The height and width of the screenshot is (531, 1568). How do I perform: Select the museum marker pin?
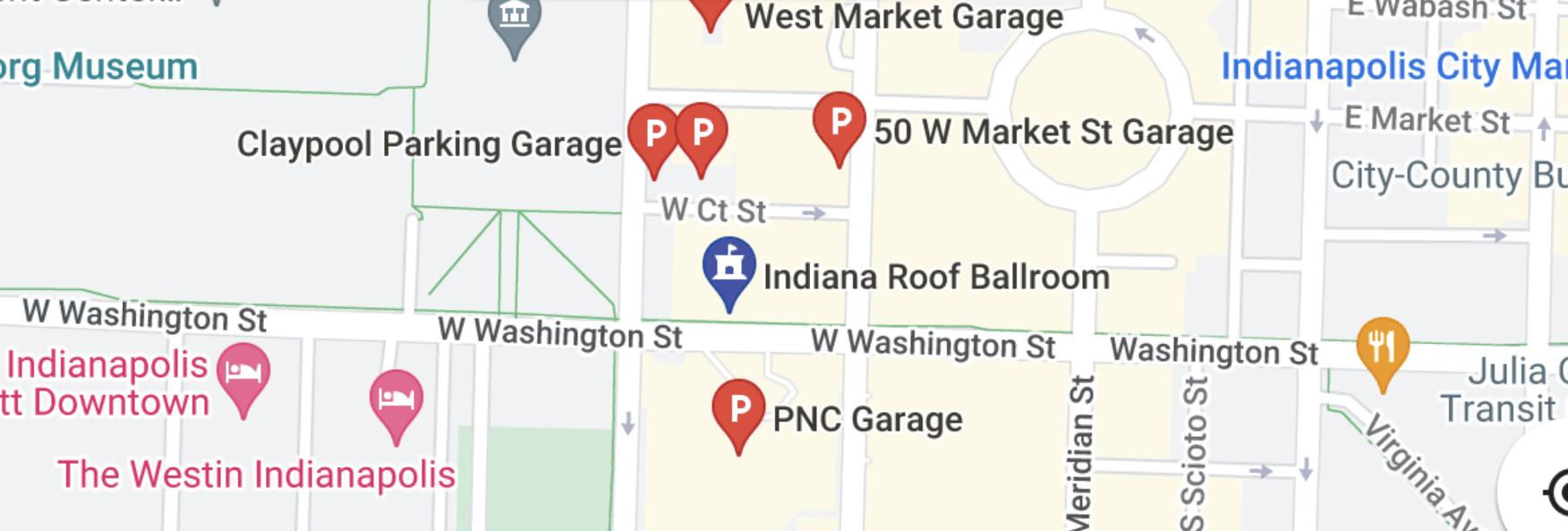[x=515, y=18]
